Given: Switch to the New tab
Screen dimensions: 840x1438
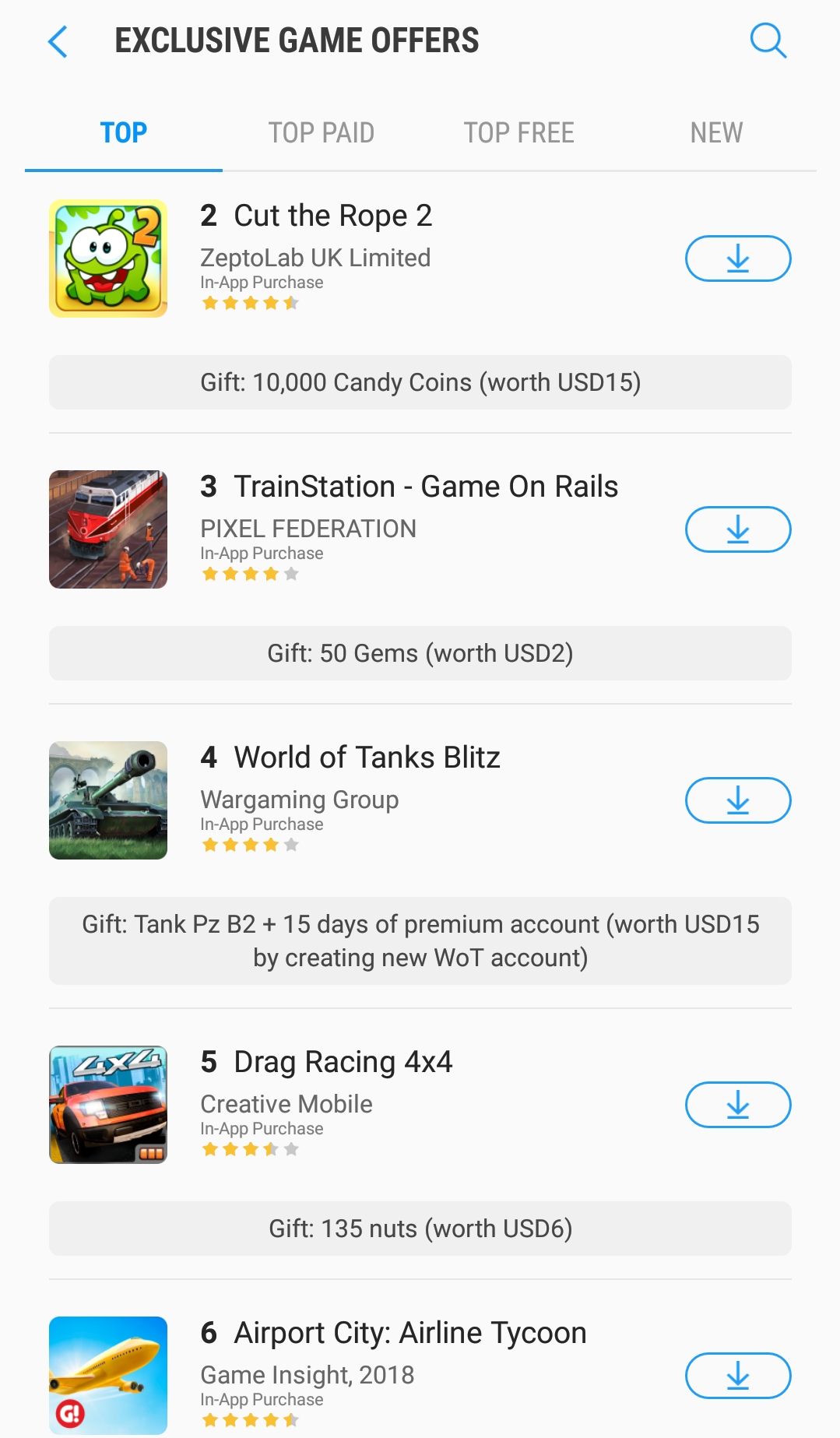Looking at the screenshot, I should (716, 133).
